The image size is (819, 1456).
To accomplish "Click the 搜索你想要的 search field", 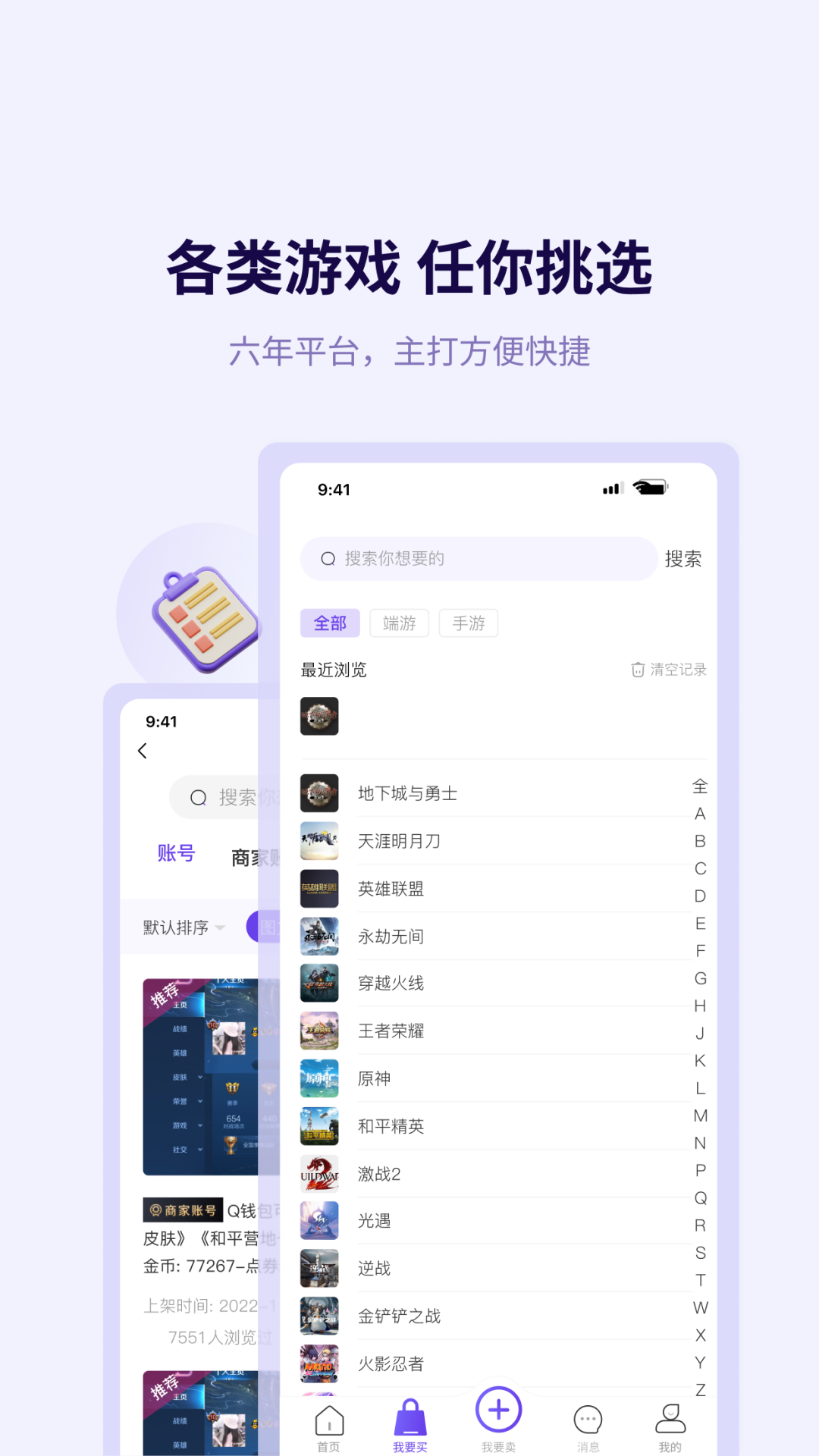I will [478, 557].
